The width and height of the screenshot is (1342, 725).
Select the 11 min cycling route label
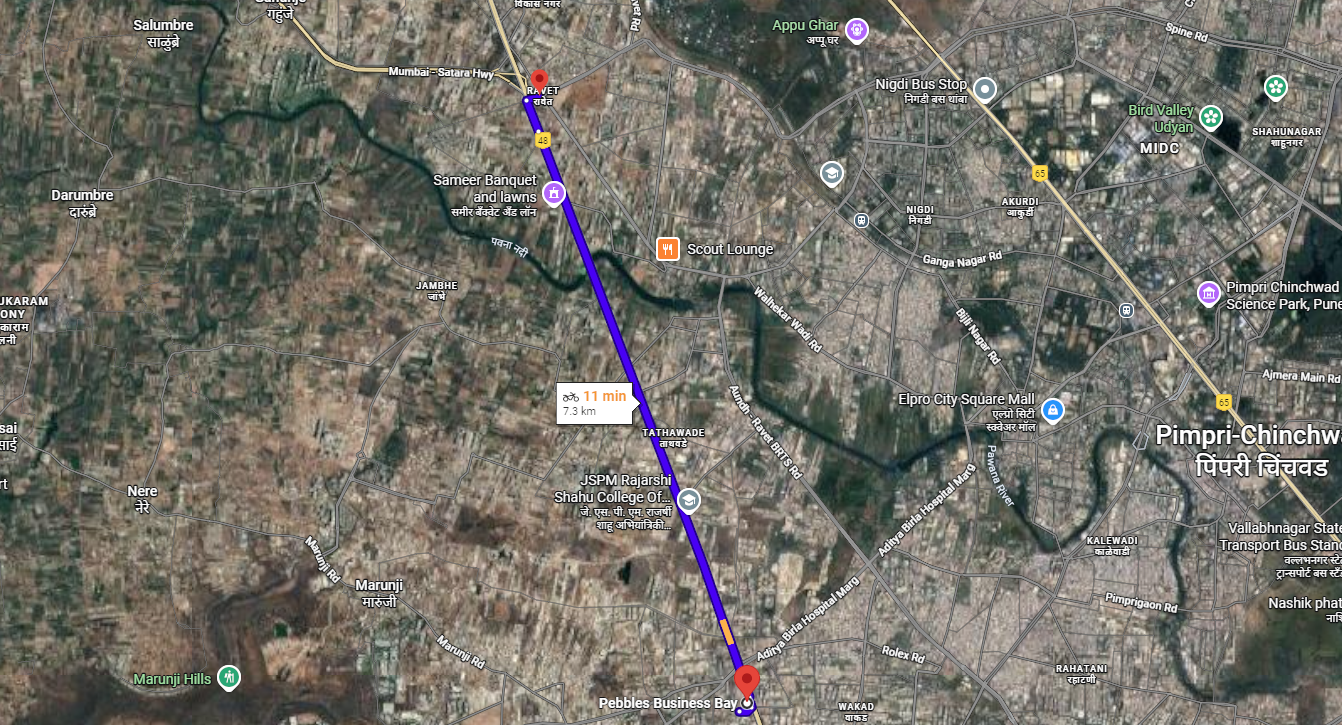594,402
